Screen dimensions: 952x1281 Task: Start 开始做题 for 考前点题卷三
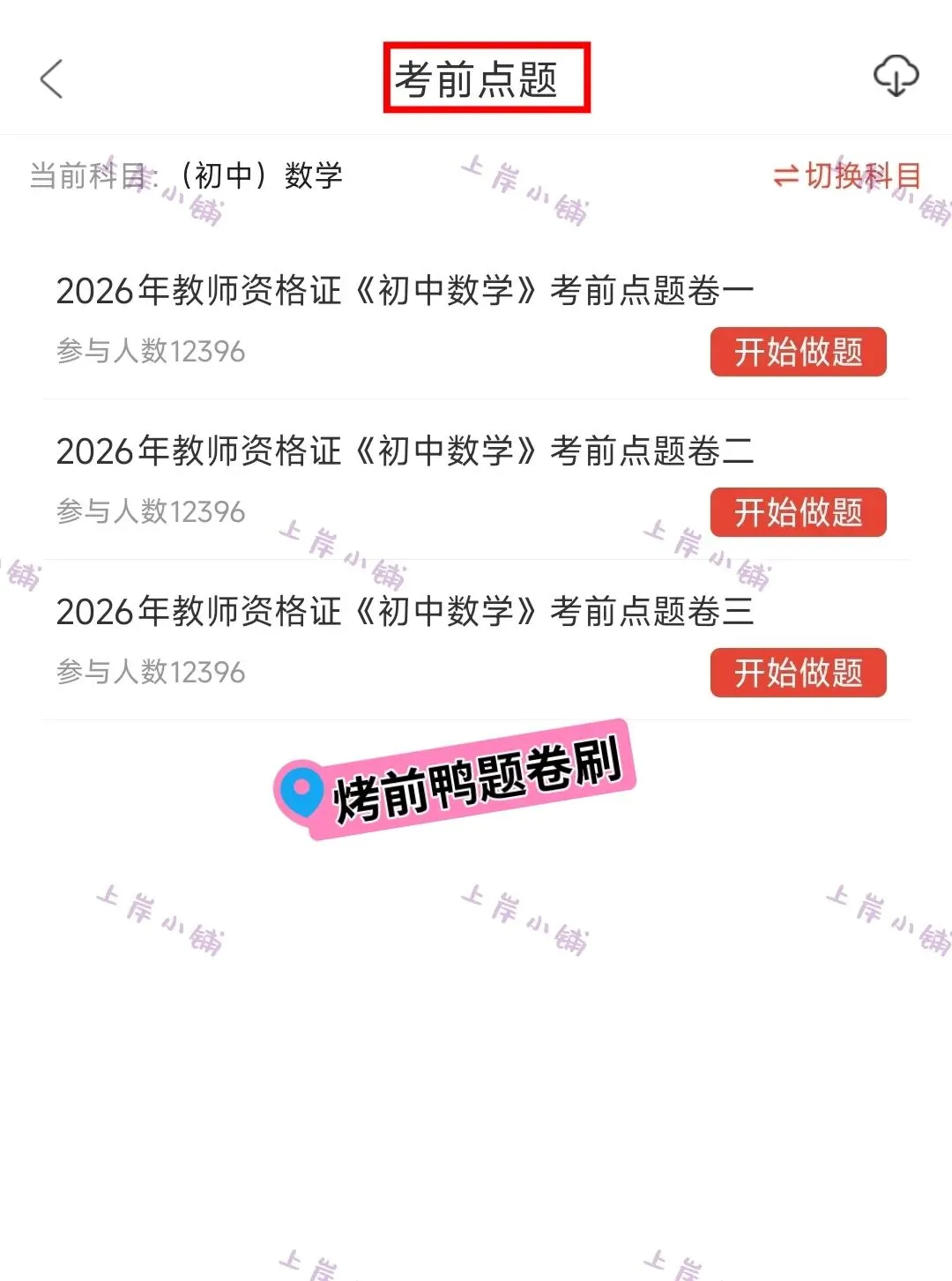[x=798, y=673]
